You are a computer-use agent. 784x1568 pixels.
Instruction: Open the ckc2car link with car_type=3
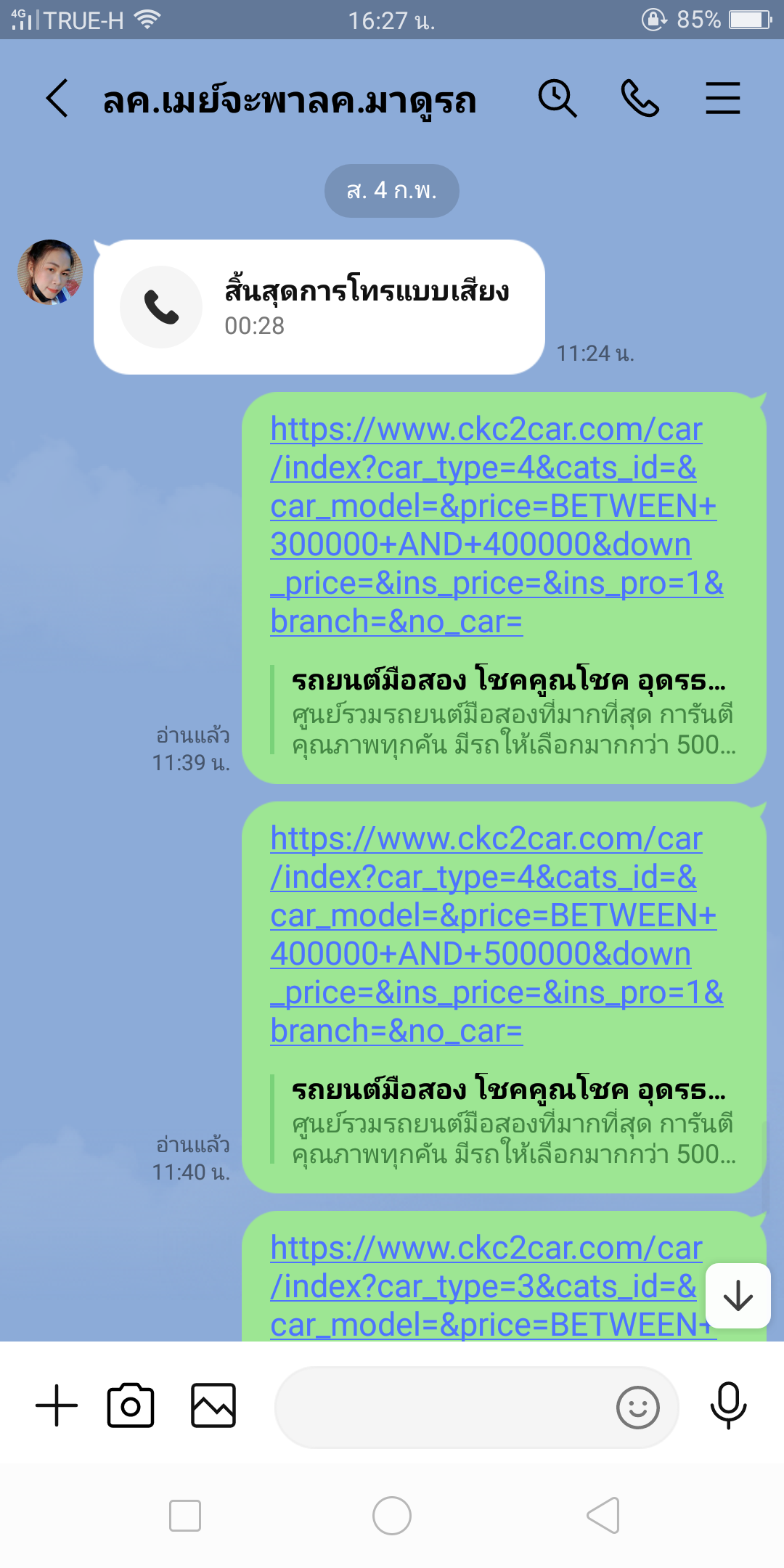click(x=483, y=1286)
